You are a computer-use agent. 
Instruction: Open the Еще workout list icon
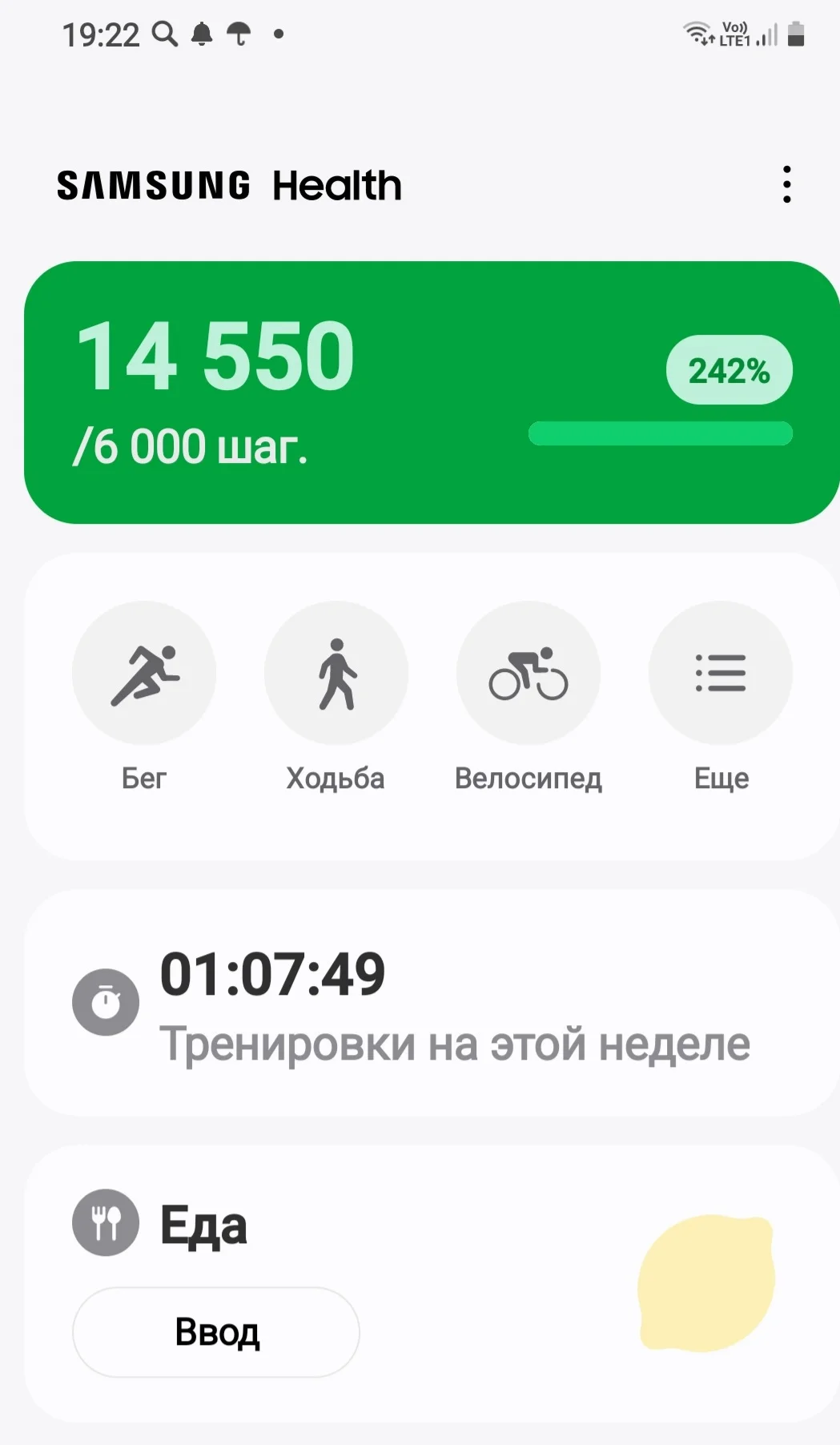720,673
